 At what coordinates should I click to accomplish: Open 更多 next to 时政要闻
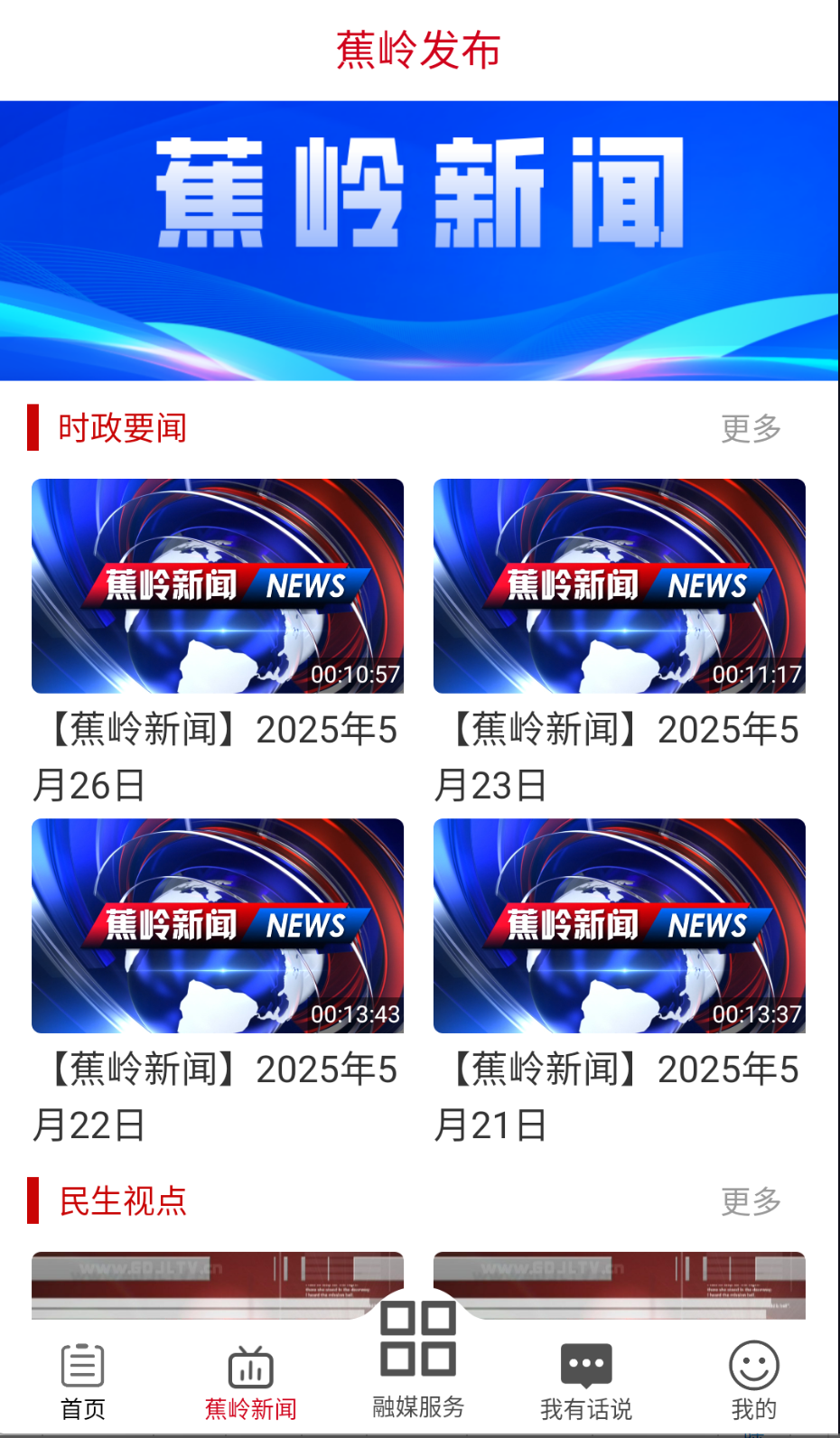click(751, 428)
